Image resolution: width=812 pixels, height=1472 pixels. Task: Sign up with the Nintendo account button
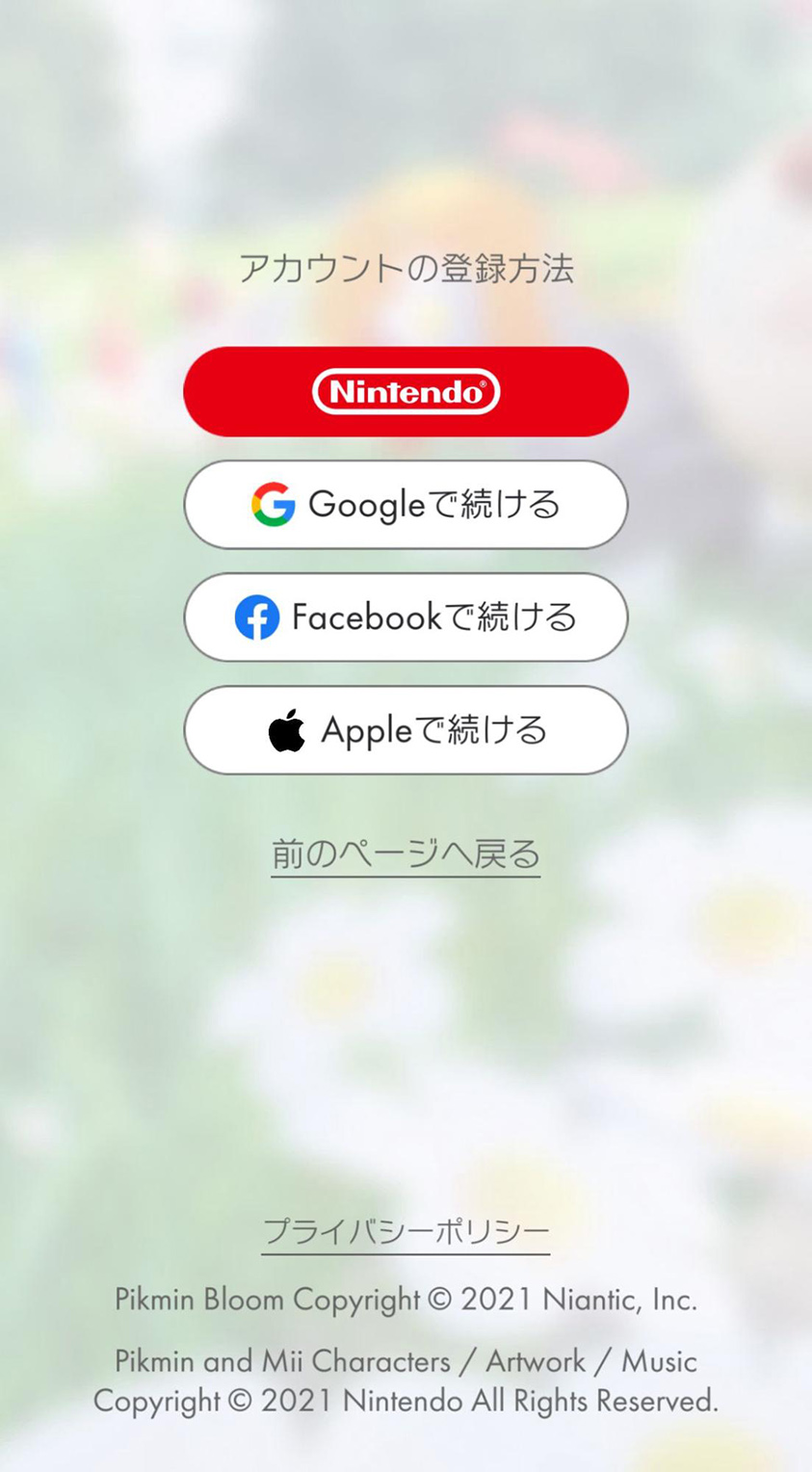406,392
